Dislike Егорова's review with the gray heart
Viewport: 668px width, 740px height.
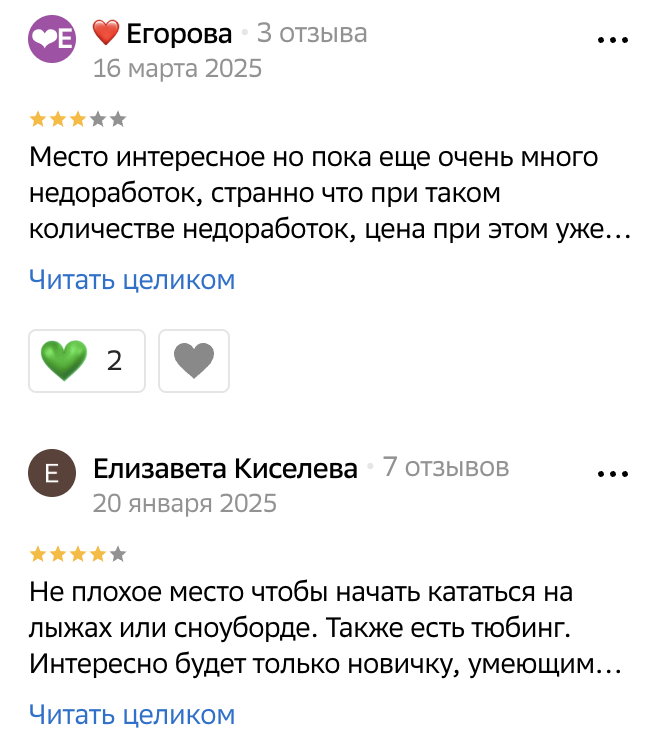click(x=194, y=360)
